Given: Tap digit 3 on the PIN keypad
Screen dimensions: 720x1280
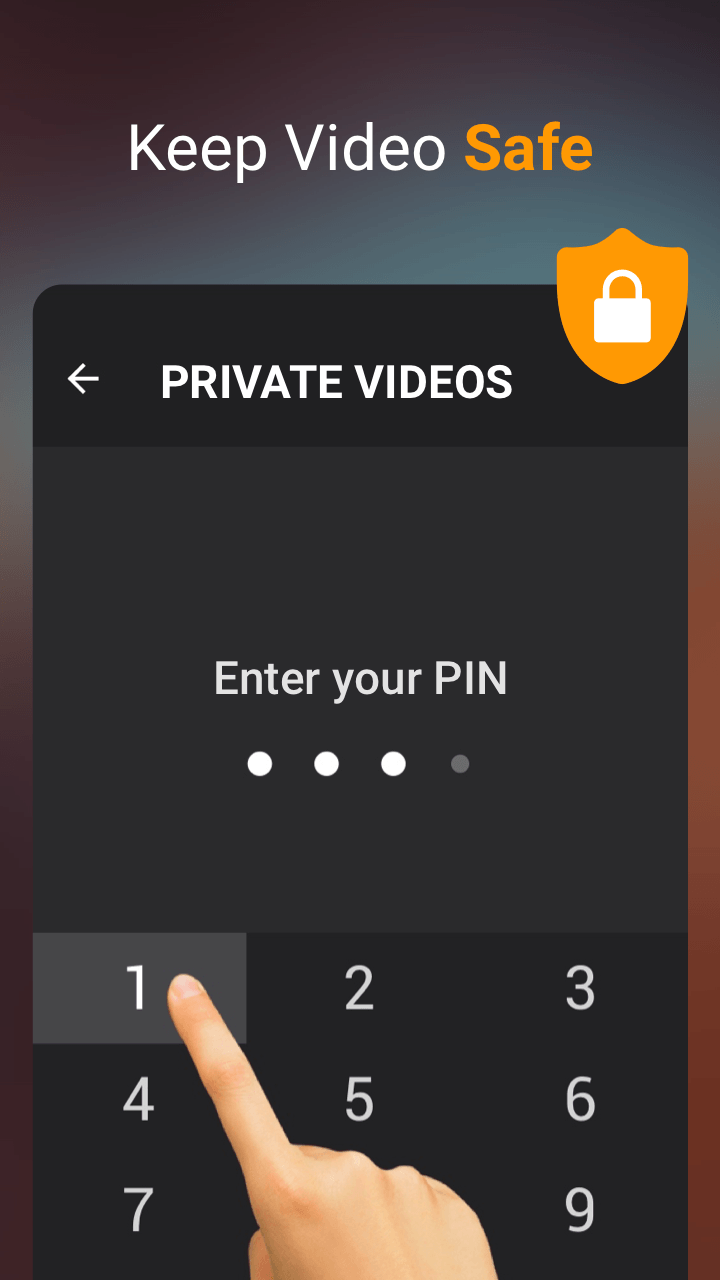Looking at the screenshot, I should click(x=580, y=988).
